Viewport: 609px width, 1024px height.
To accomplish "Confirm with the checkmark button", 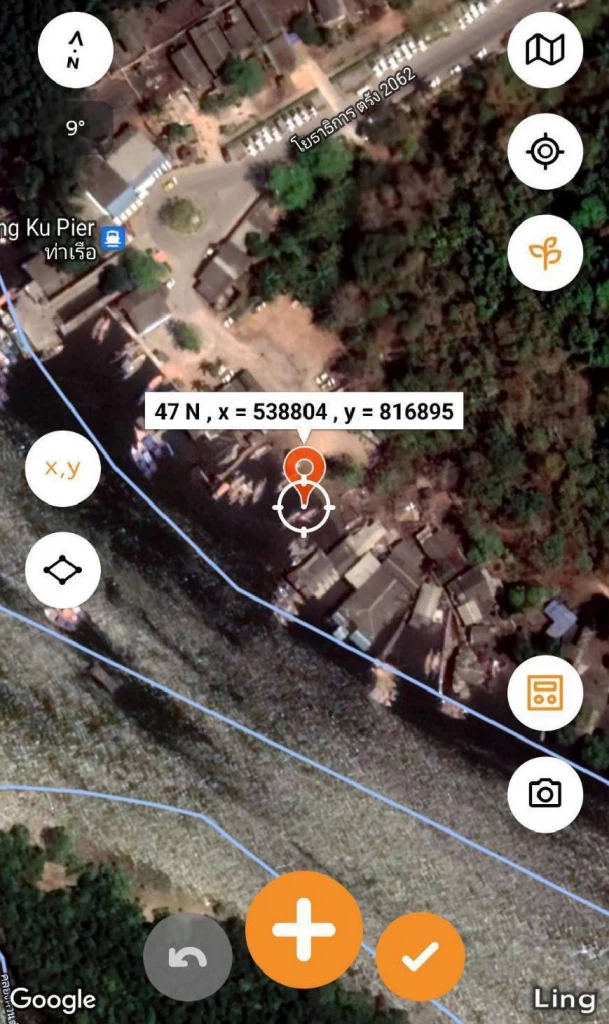I will coord(420,957).
